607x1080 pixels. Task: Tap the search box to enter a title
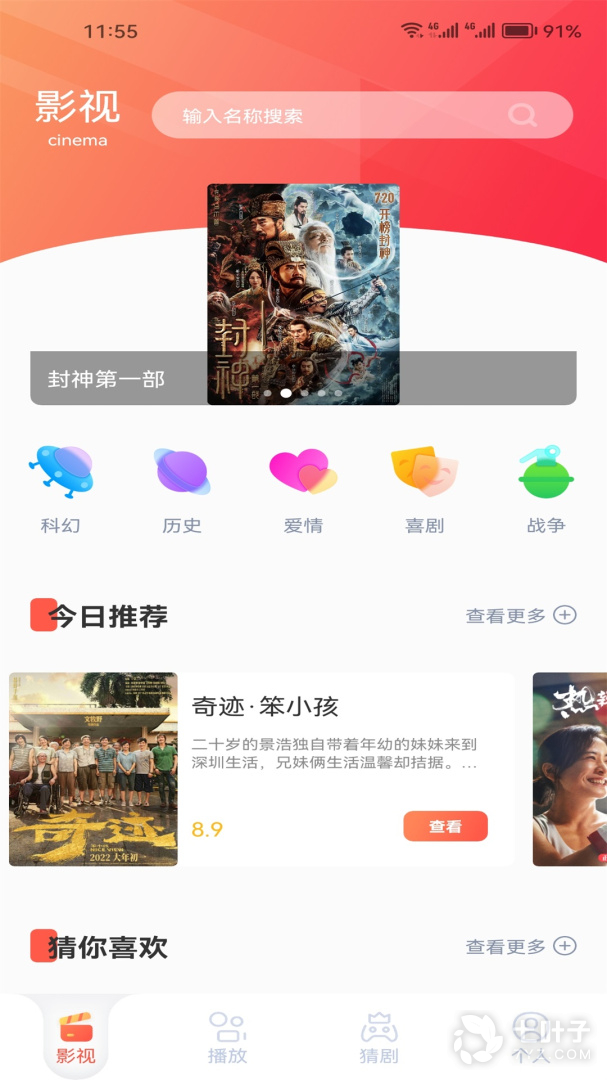tap(330, 116)
